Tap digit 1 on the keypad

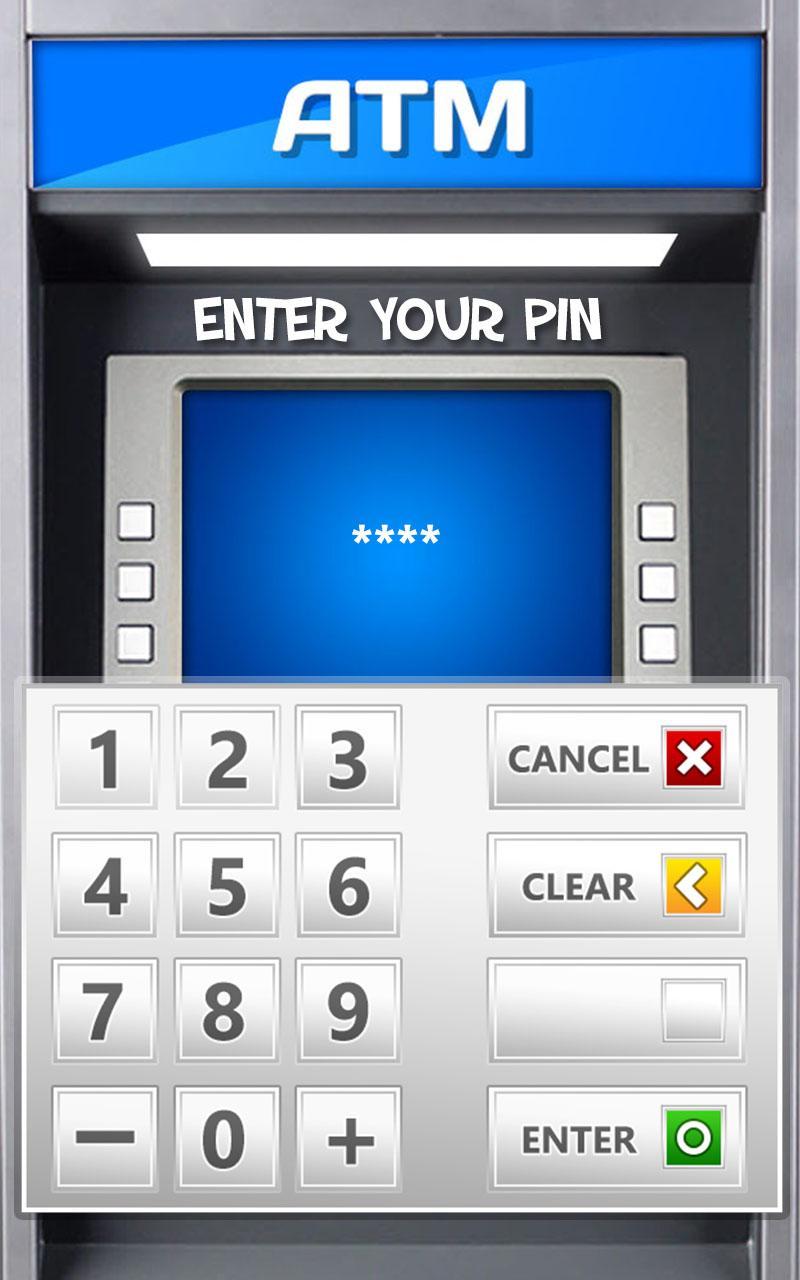(105, 757)
